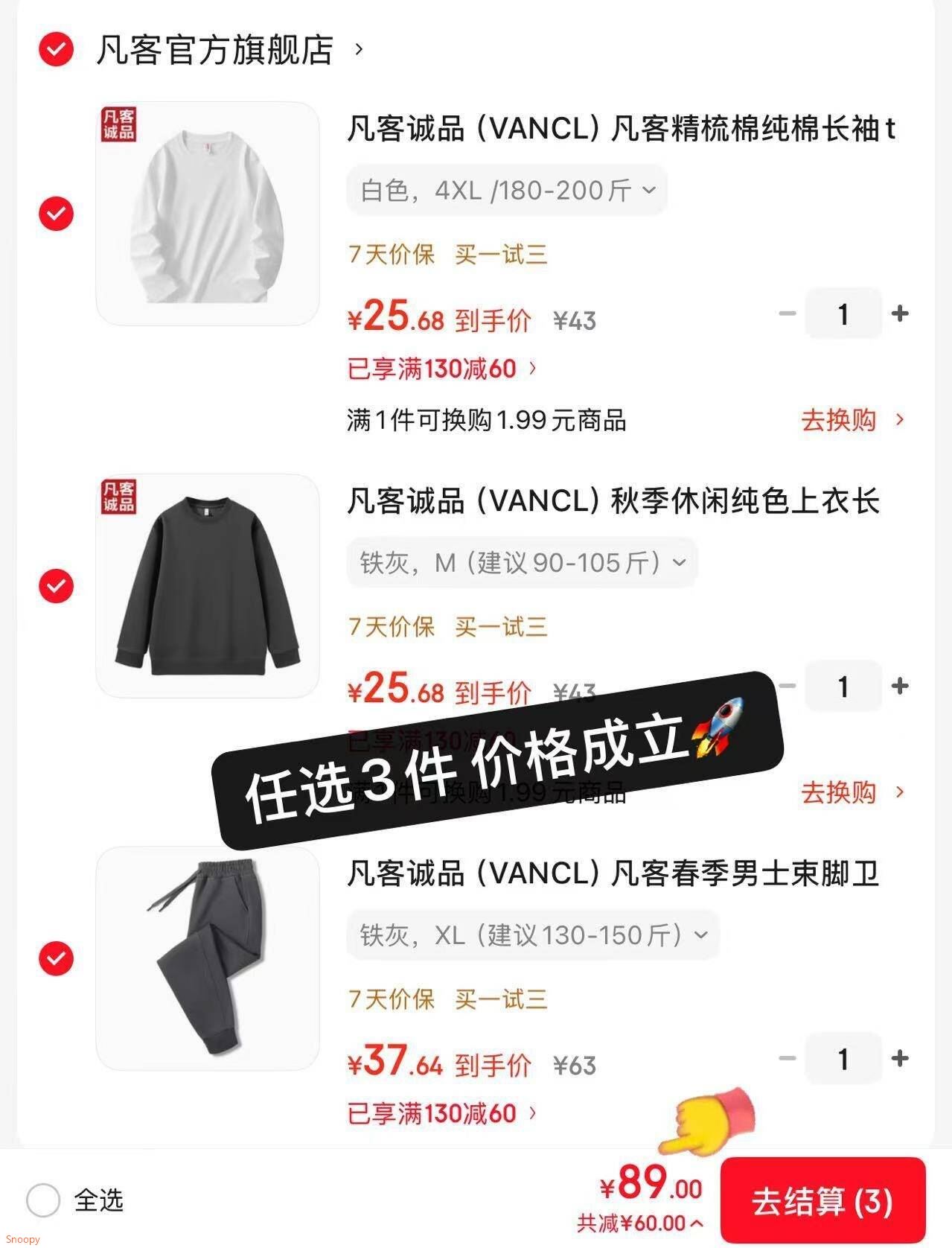Viewport: 952px width, 1248px height.
Task: Uncheck the white long-sleeve t-shirt item
Action: (55, 213)
